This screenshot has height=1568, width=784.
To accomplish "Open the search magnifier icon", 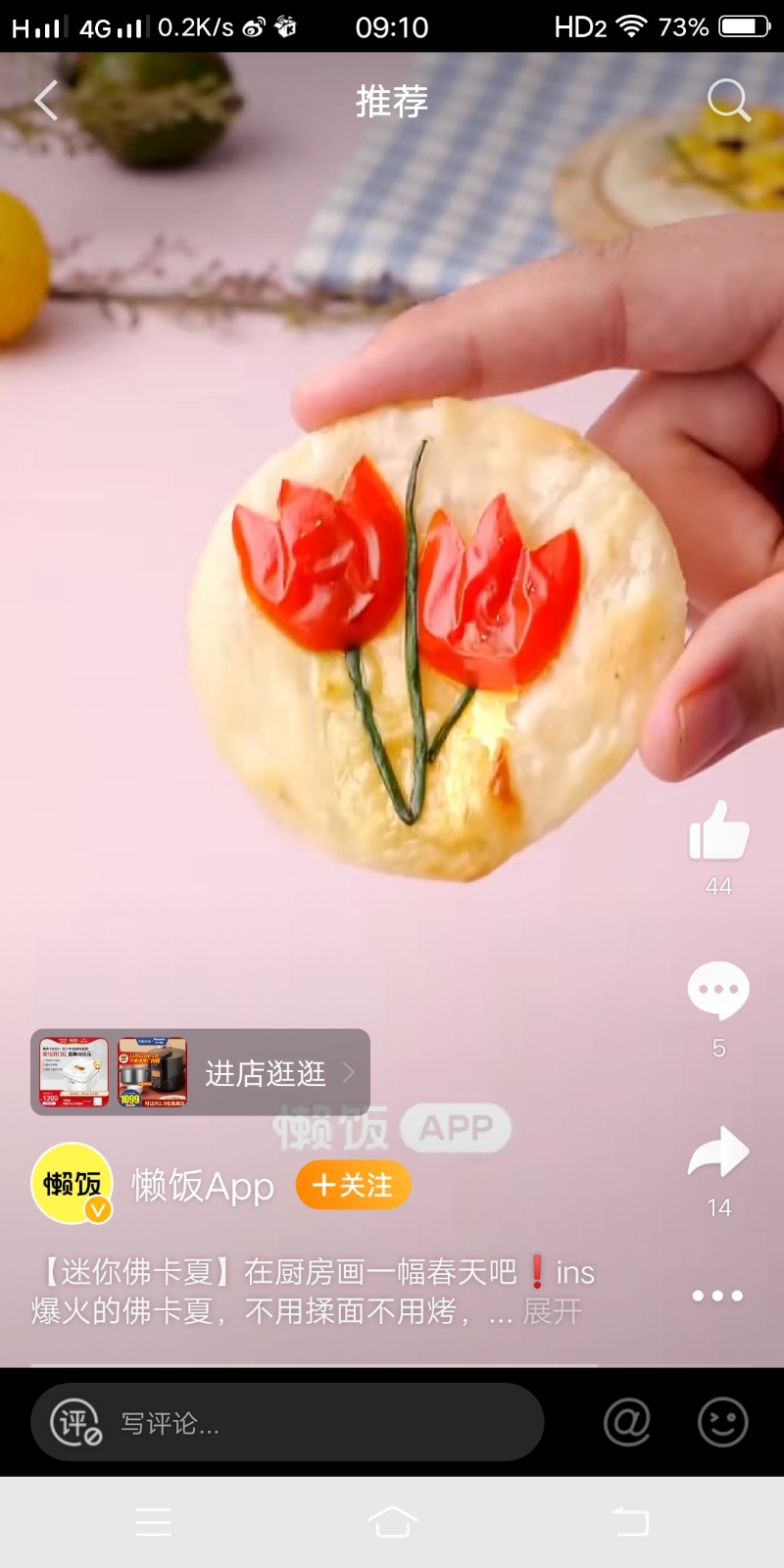I will coord(729,100).
